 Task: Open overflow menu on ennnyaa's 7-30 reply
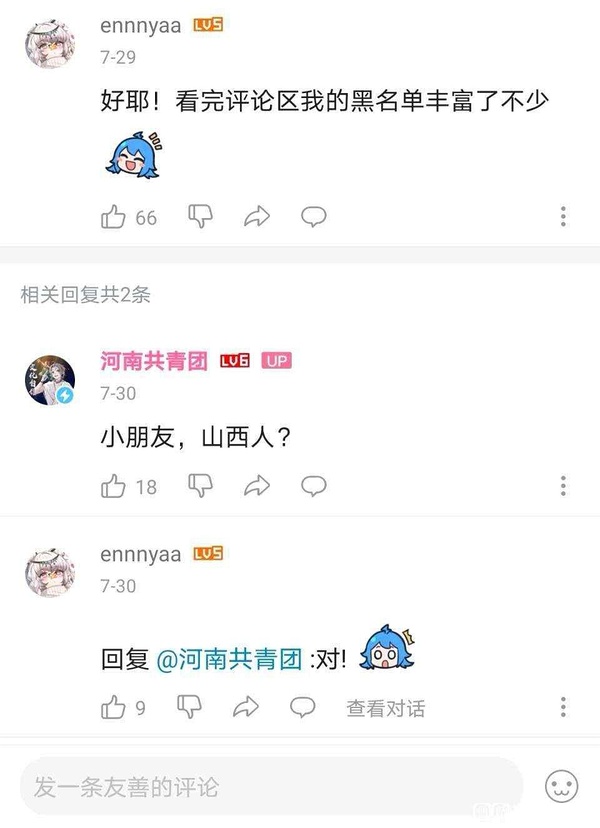coord(564,708)
